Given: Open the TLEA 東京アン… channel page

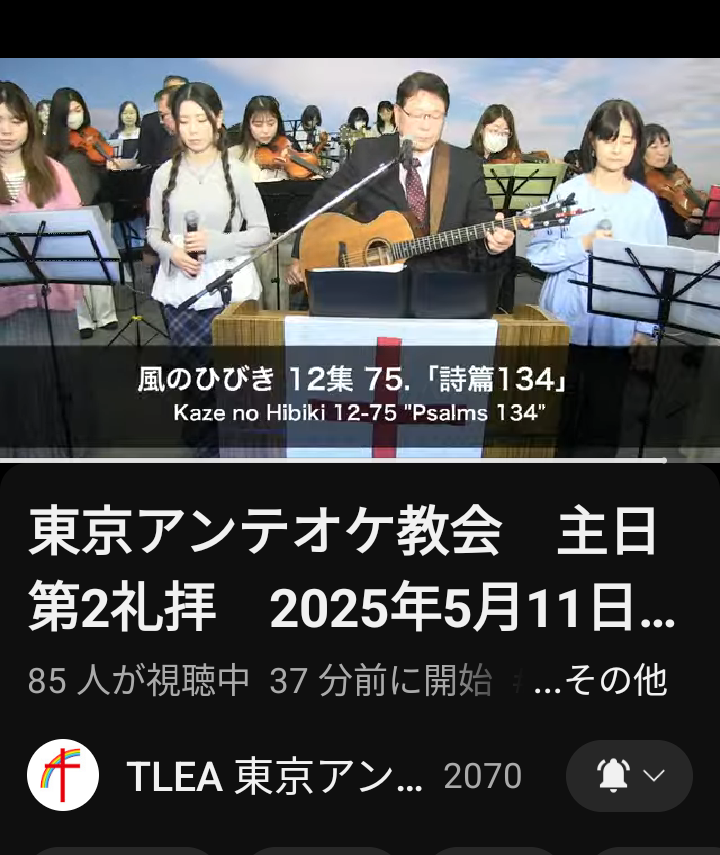Looking at the screenshot, I should pyautogui.click(x=274, y=776).
